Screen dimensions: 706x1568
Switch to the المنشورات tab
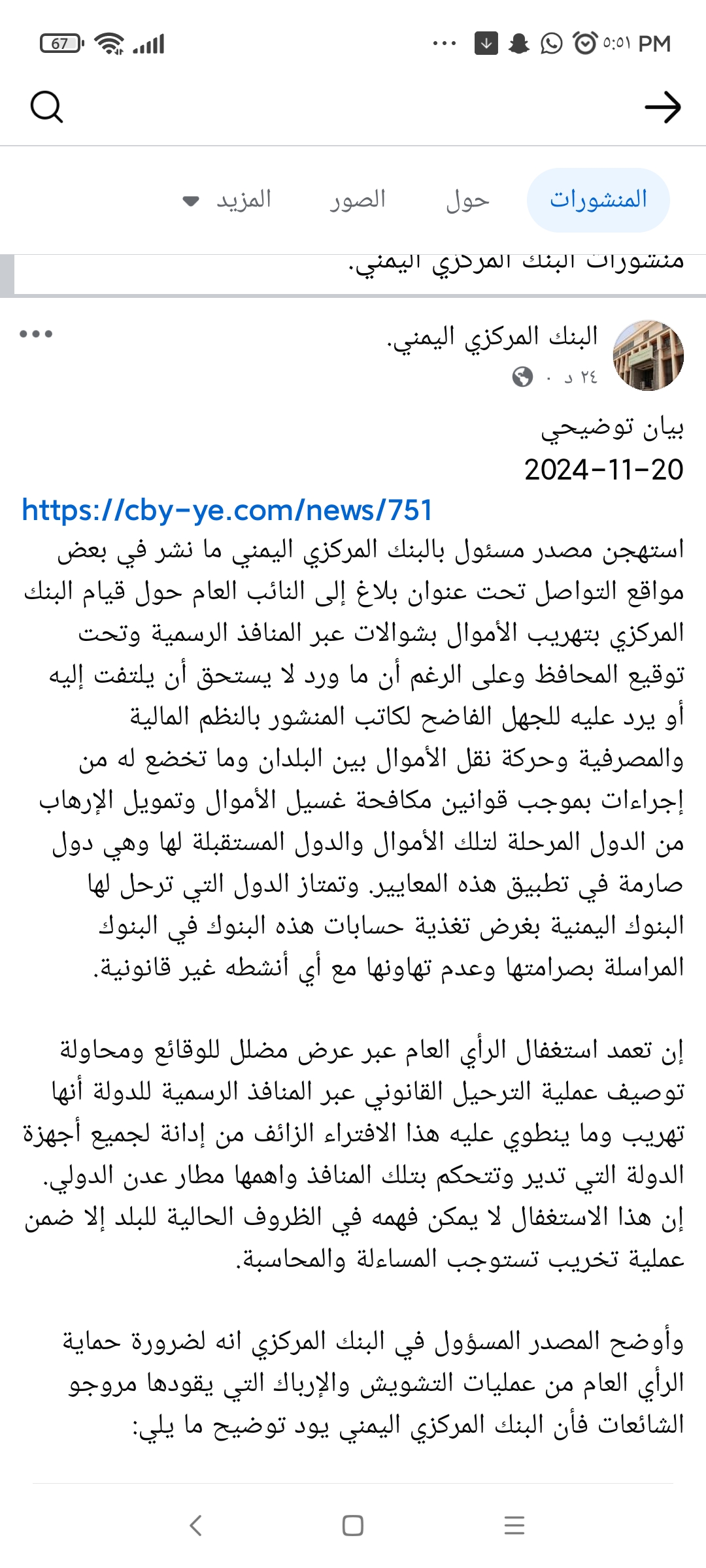point(598,200)
